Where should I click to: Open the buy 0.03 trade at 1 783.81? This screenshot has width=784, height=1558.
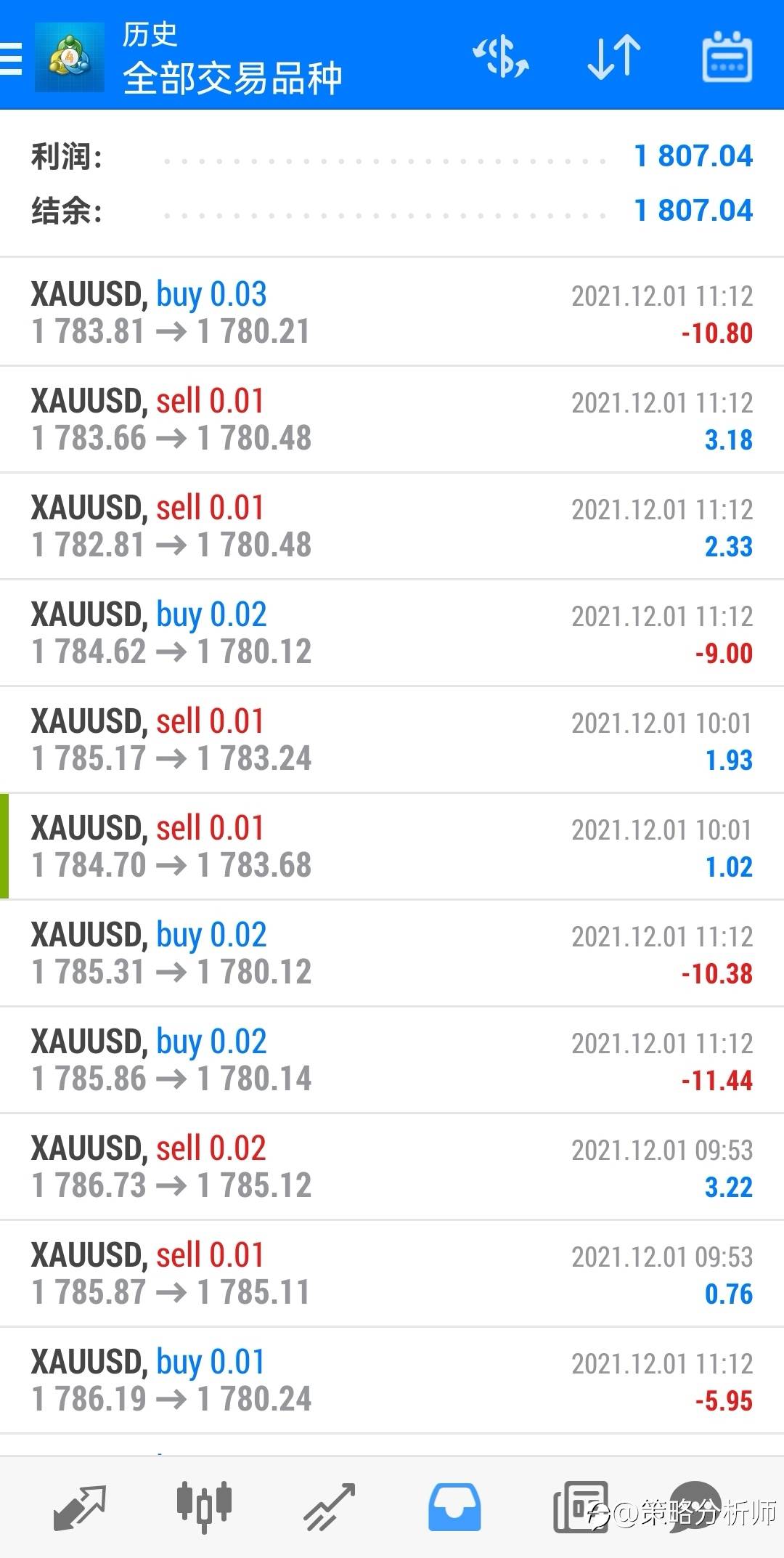pyautogui.click(x=392, y=312)
